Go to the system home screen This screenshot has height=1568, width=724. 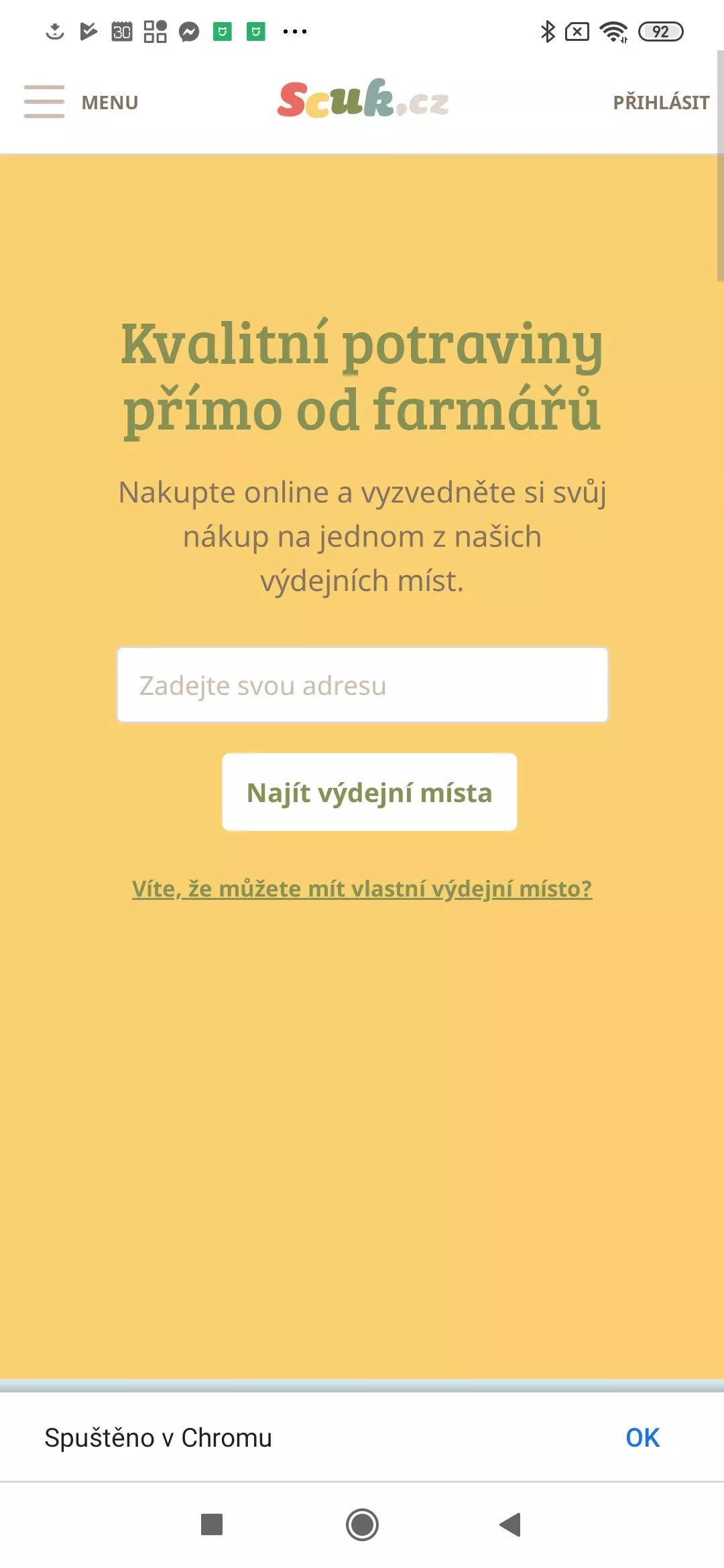tap(362, 1524)
